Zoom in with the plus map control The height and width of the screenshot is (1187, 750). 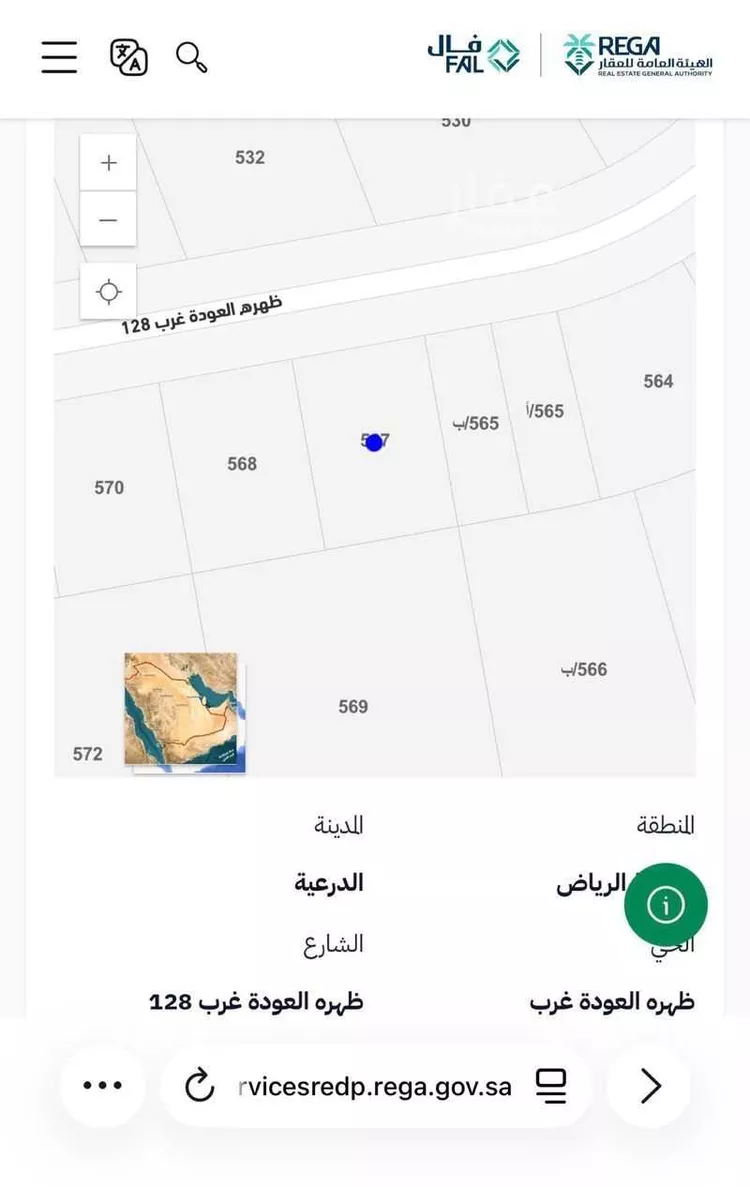tap(107, 161)
